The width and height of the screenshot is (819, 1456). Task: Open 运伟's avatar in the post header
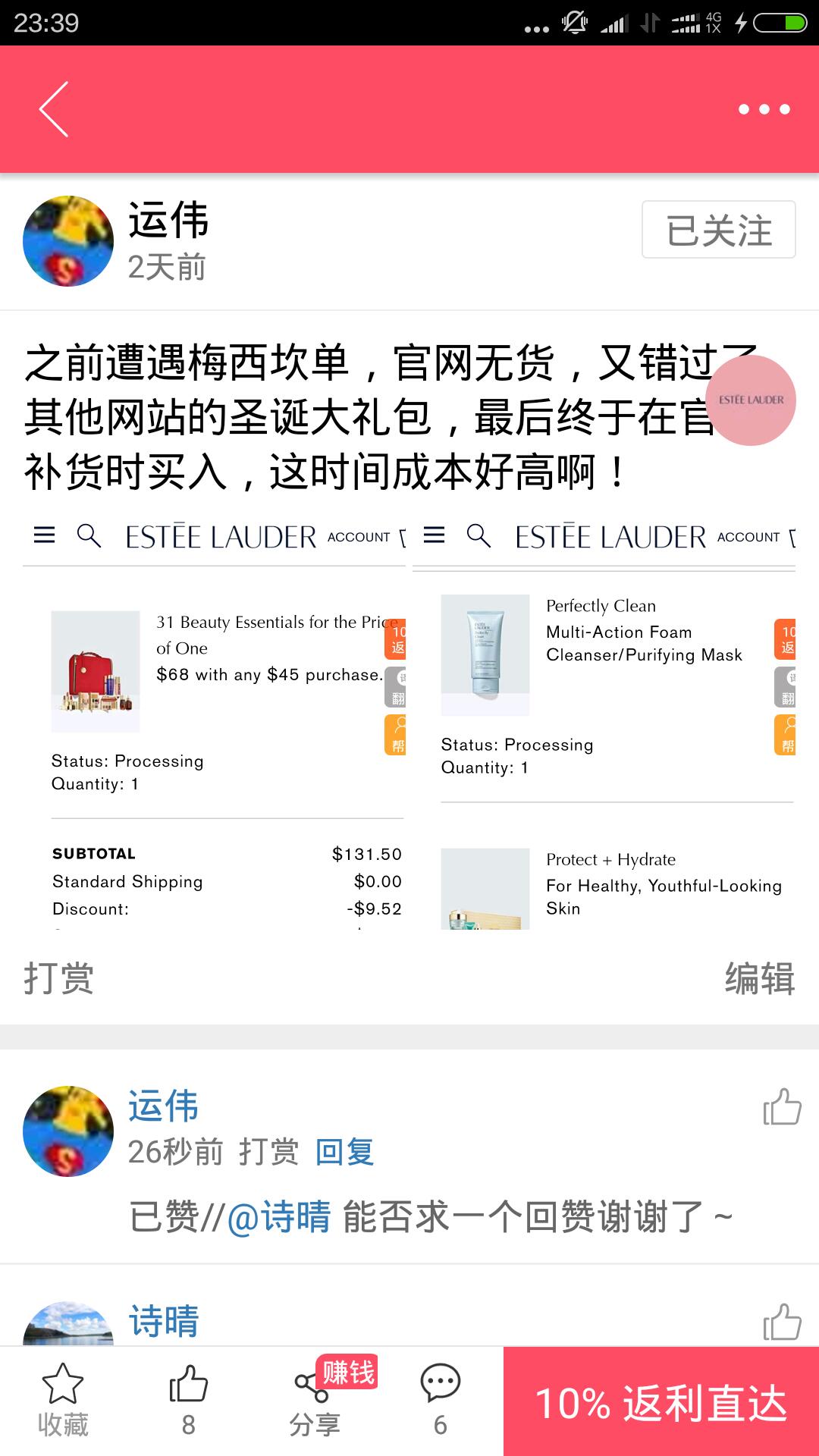click(x=68, y=241)
